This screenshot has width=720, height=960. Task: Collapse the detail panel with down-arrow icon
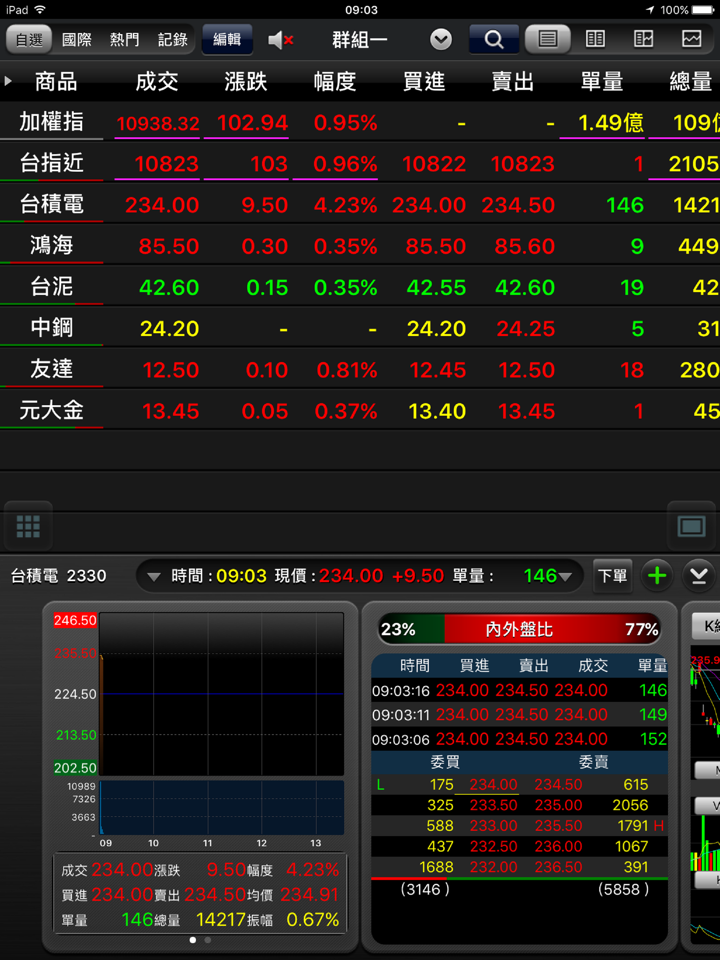click(x=699, y=576)
